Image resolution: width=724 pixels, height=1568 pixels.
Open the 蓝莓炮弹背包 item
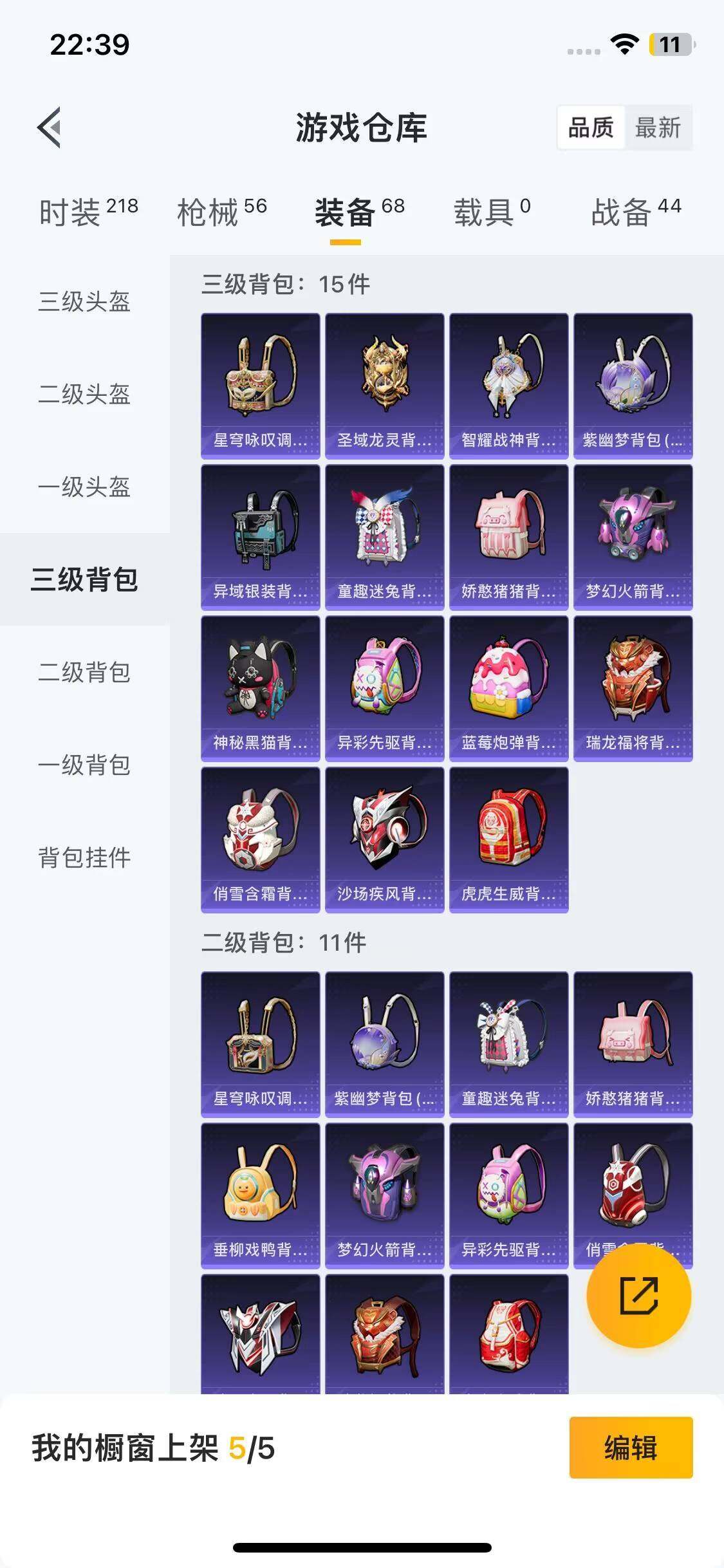point(508,688)
